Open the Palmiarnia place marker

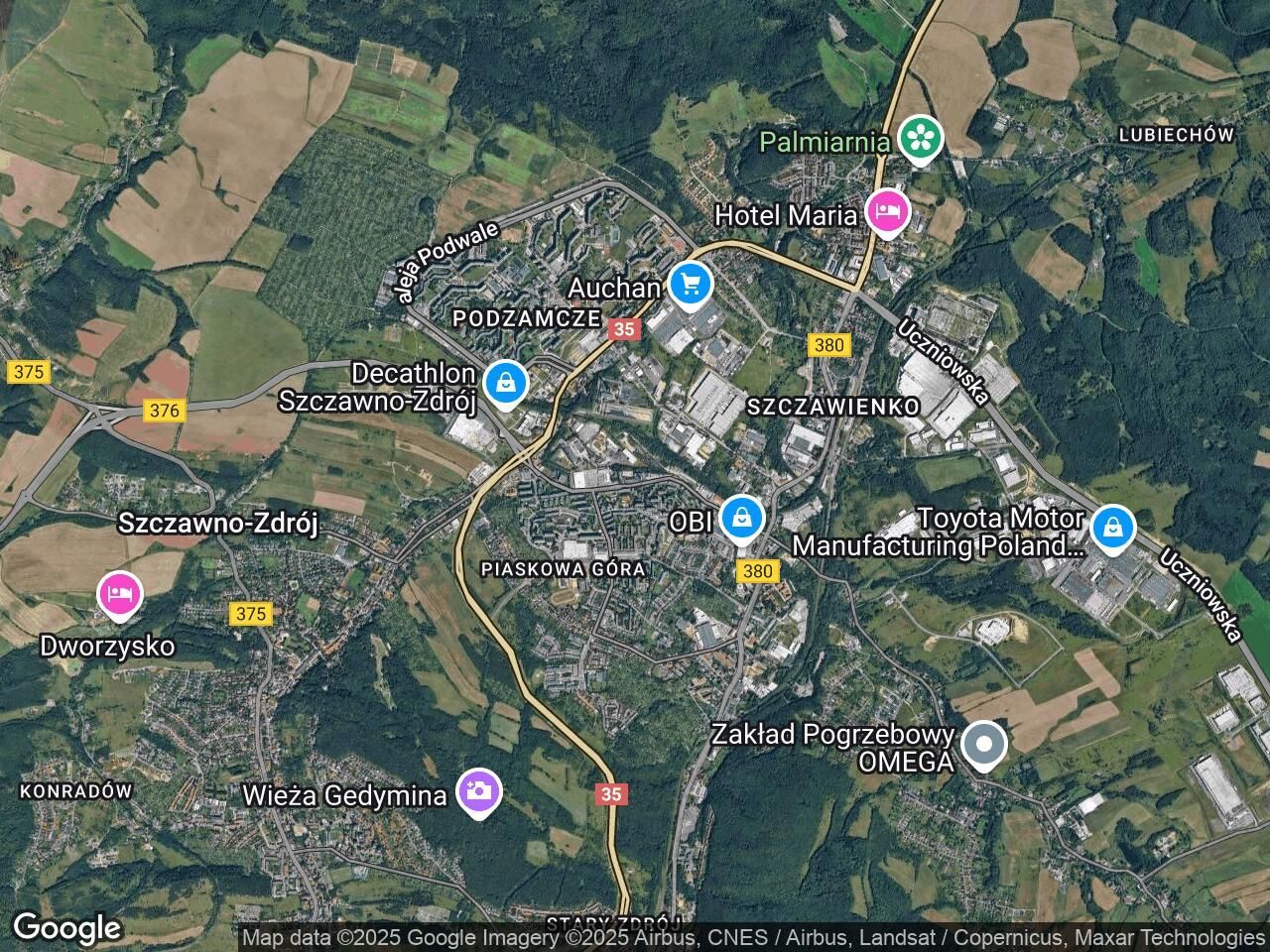click(x=921, y=140)
